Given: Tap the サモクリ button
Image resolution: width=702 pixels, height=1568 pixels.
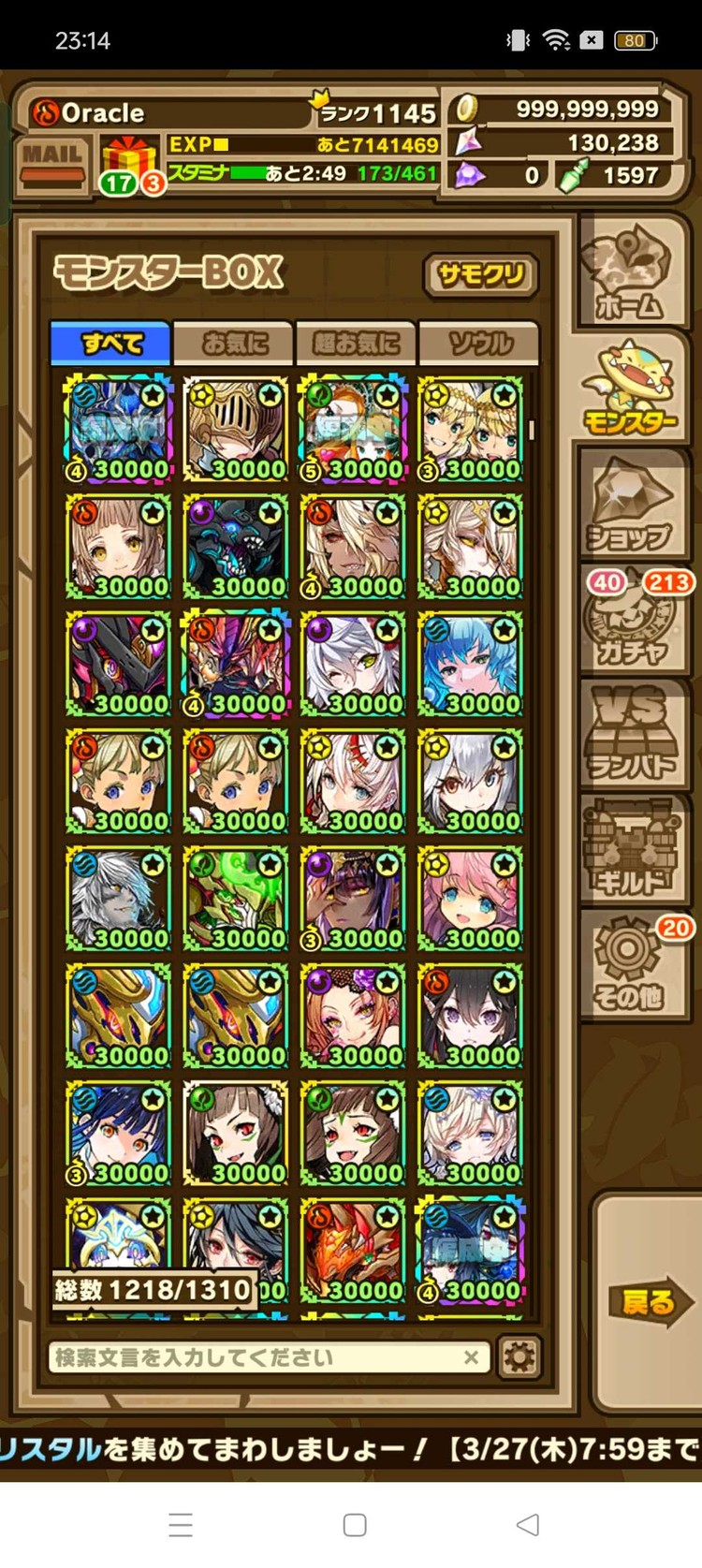Looking at the screenshot, I should [481, 275].
